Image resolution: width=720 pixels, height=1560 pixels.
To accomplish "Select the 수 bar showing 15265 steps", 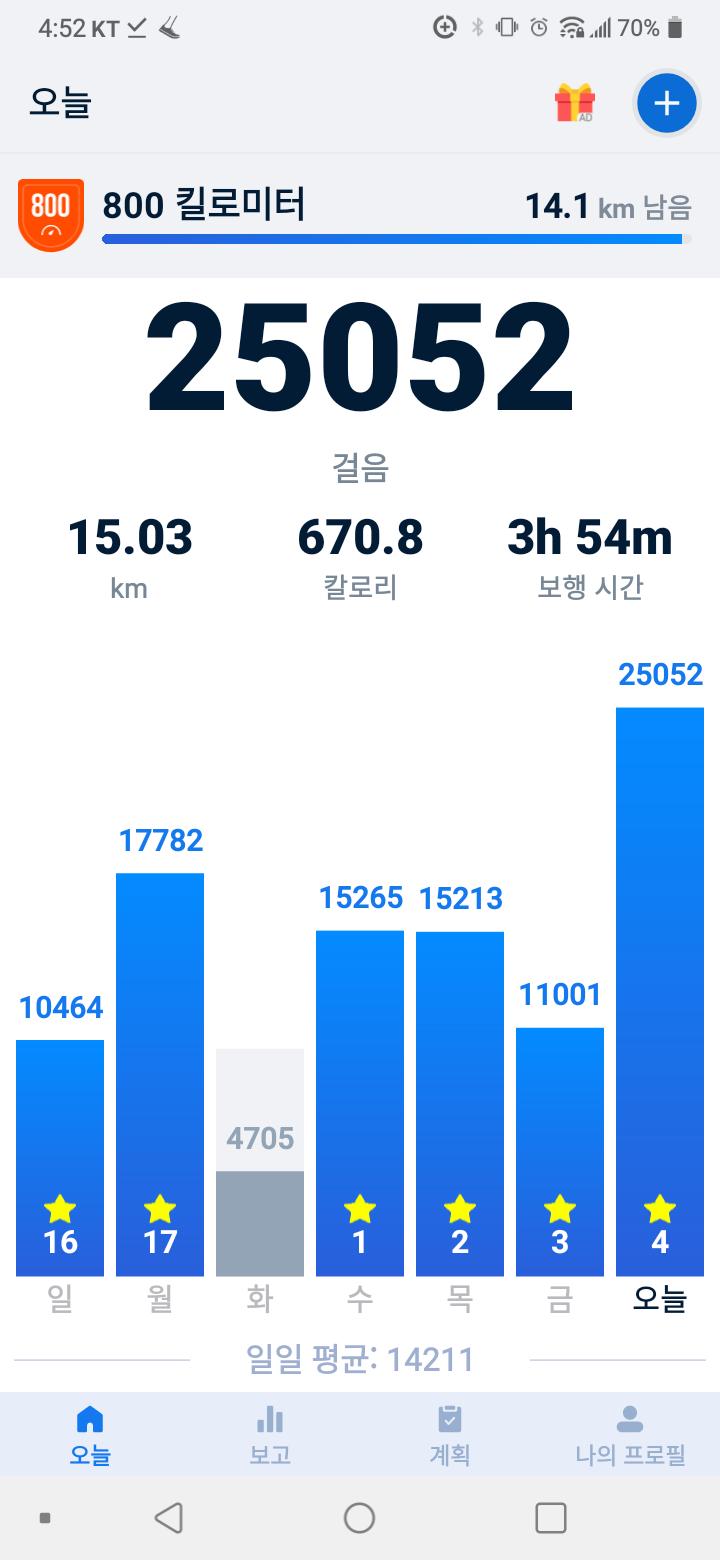I will coord(360,1100).
